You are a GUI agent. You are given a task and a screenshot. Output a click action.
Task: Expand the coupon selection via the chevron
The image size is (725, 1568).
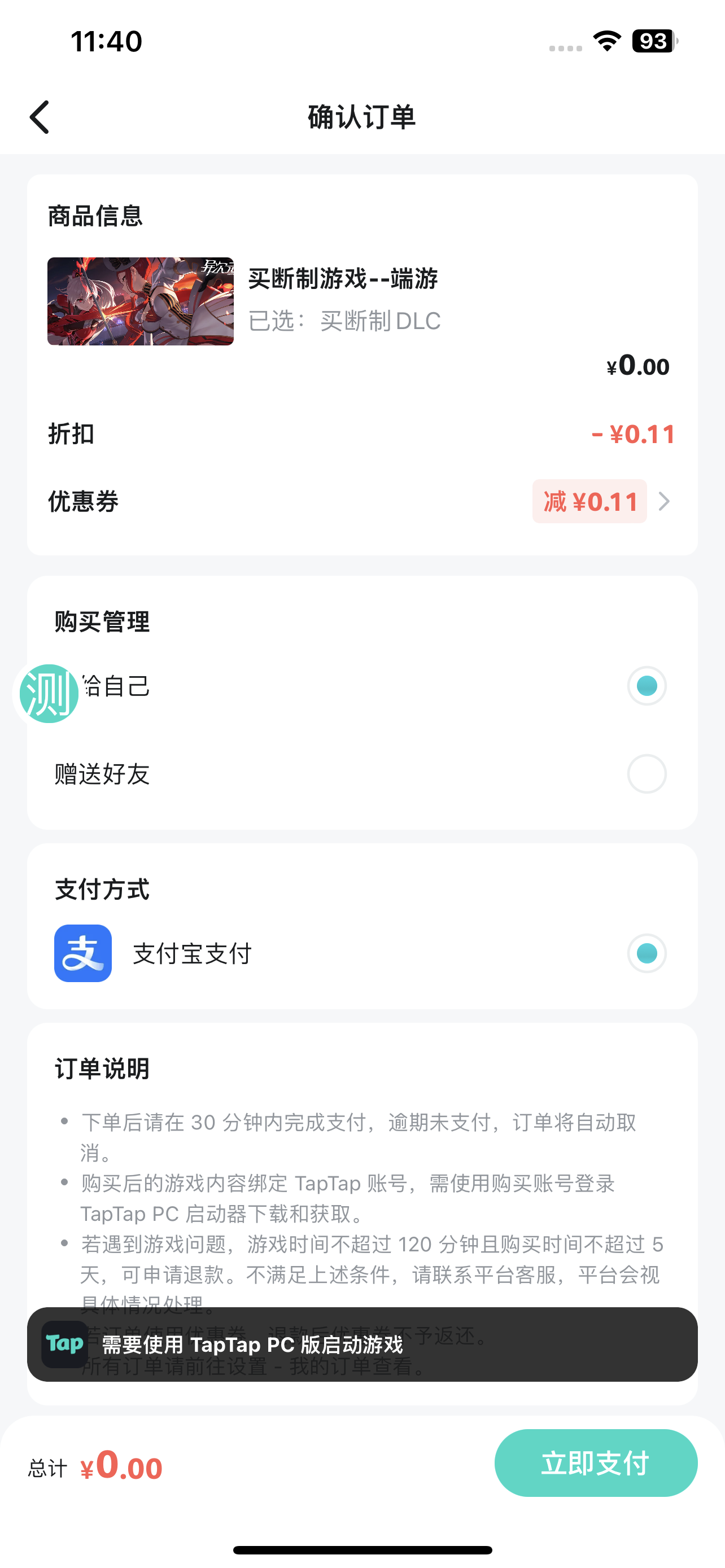pos(665,501)
